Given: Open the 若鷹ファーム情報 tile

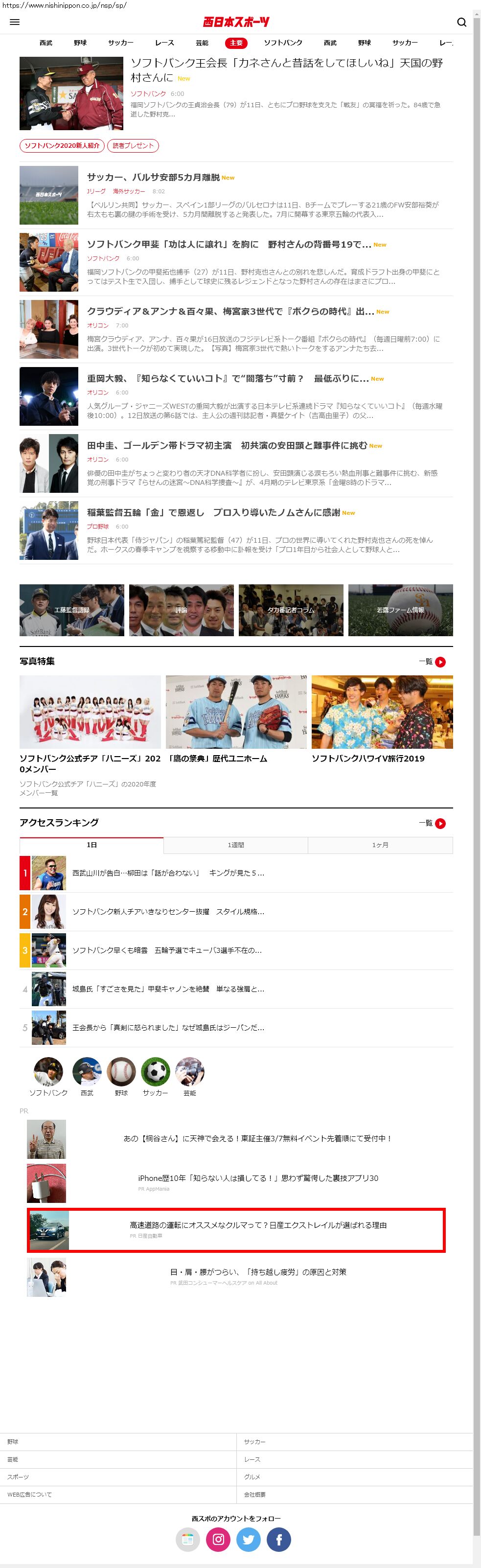Looking at the screenshot, I should pyautogui.click(x=400, y=610).
